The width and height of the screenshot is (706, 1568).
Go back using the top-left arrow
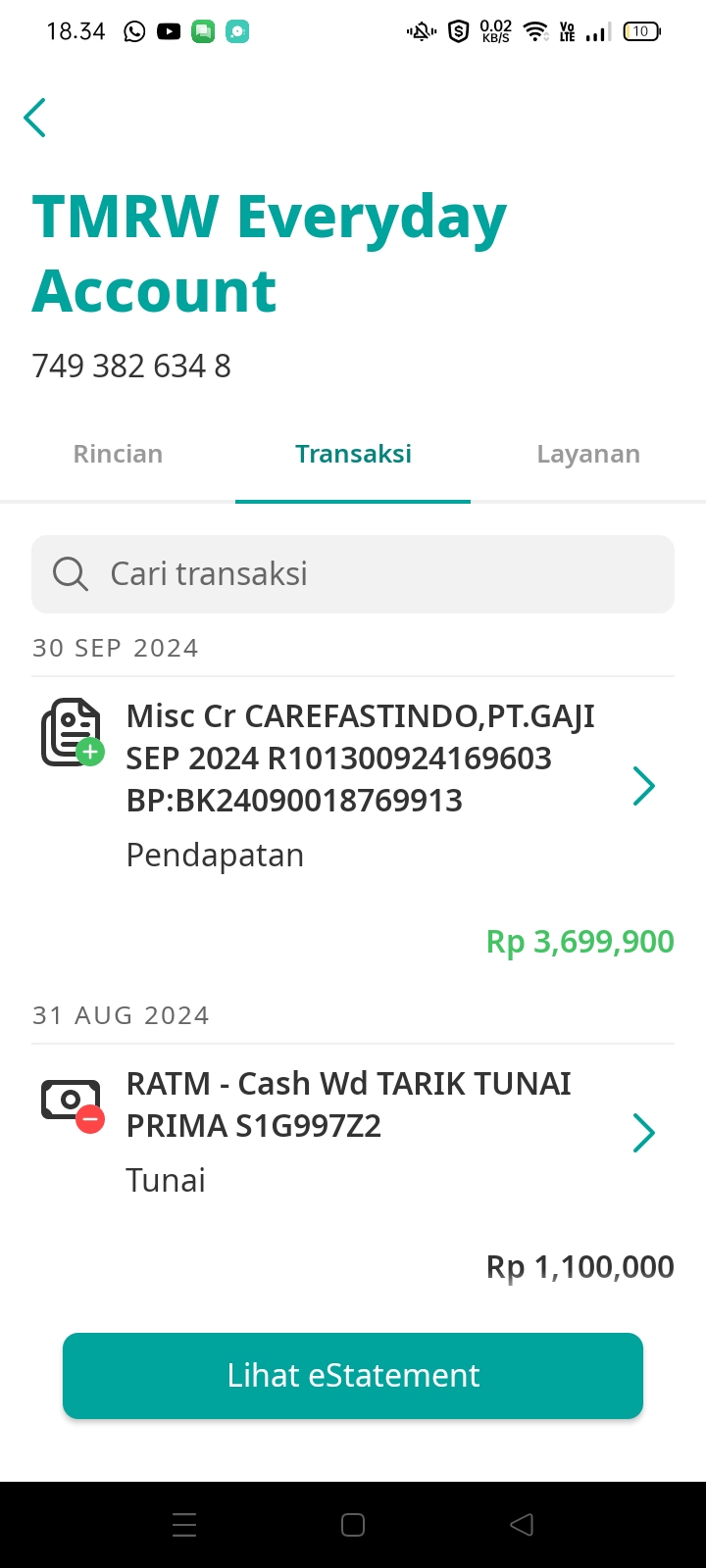tap(35, 118)
